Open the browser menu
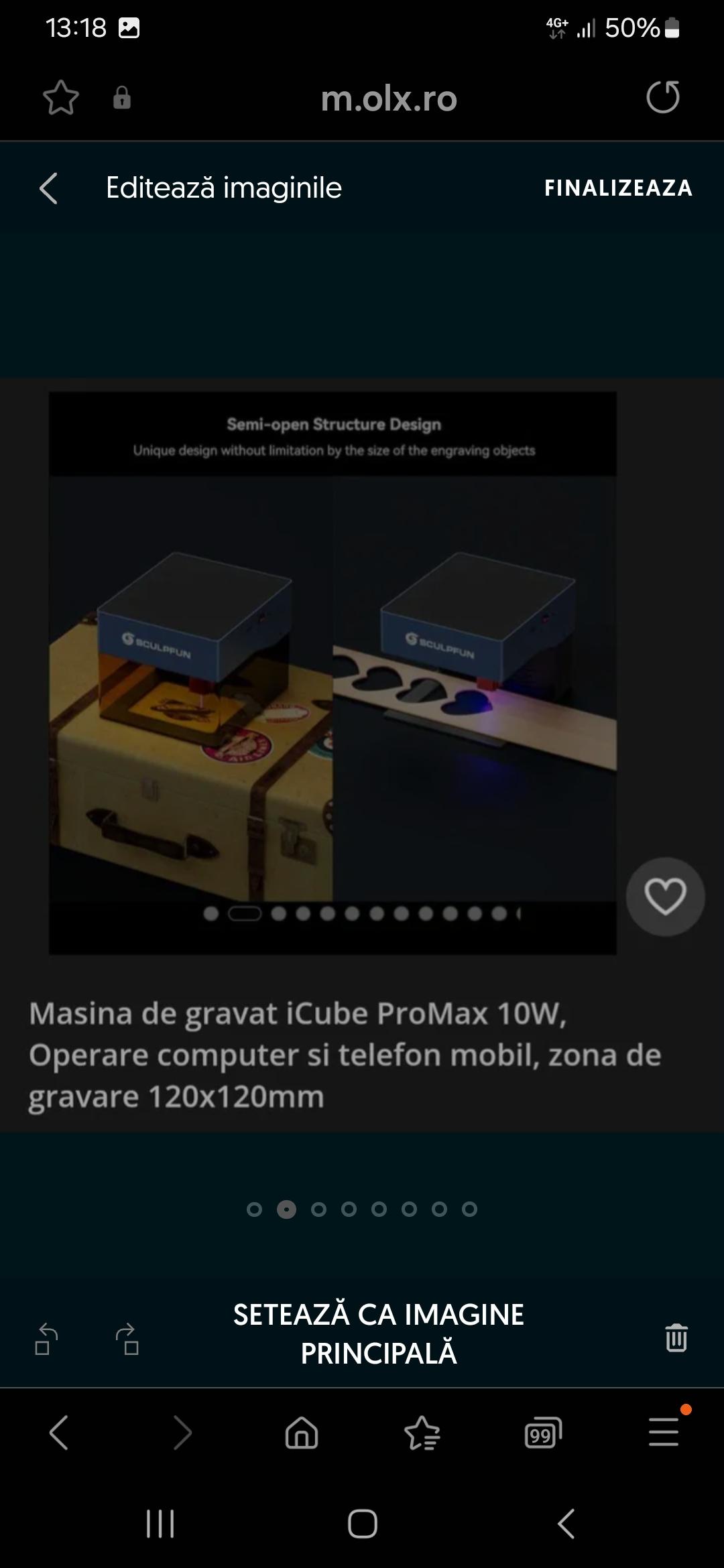Viewport: 724px width, 1568px height. tap(664, 1433)
